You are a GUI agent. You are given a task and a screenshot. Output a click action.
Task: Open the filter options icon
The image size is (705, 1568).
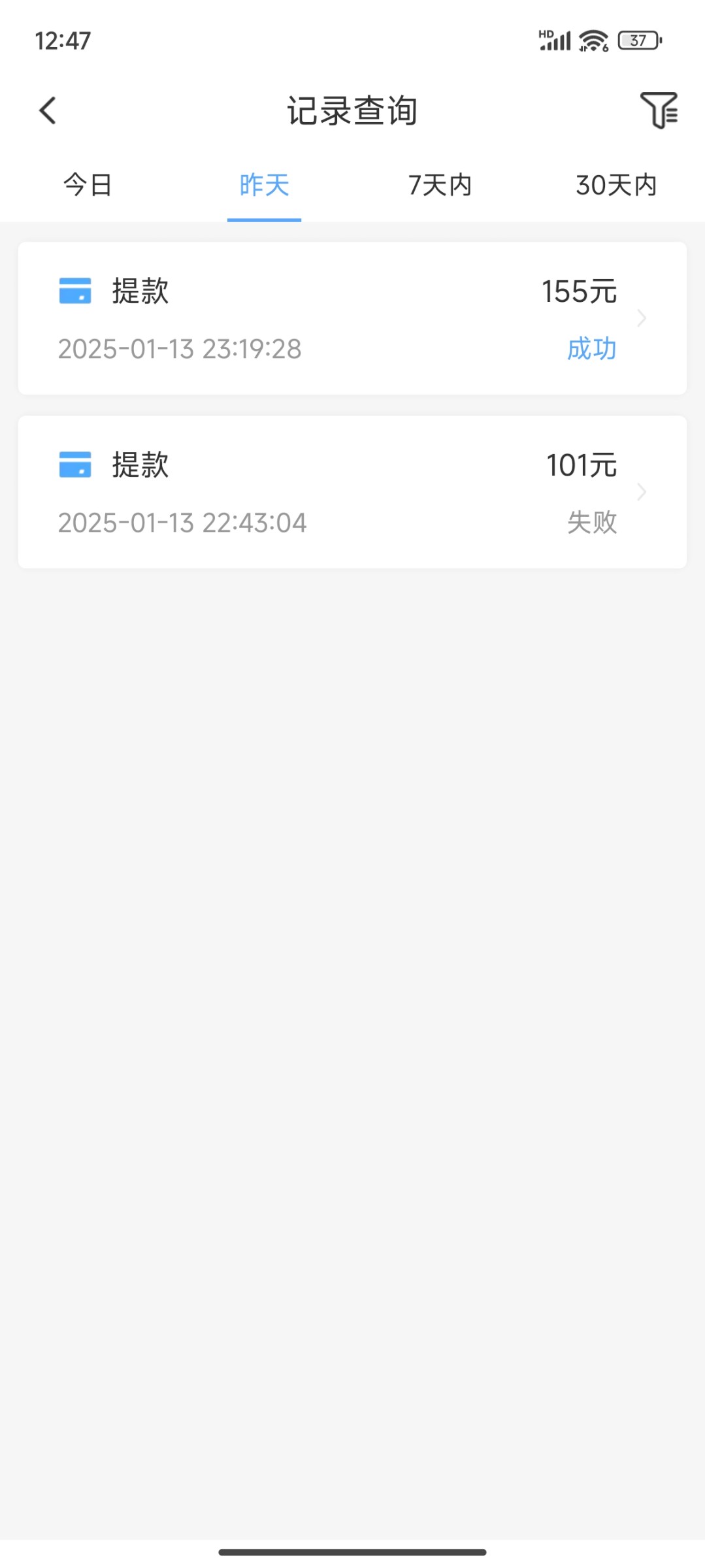click(x=659, y=110)
